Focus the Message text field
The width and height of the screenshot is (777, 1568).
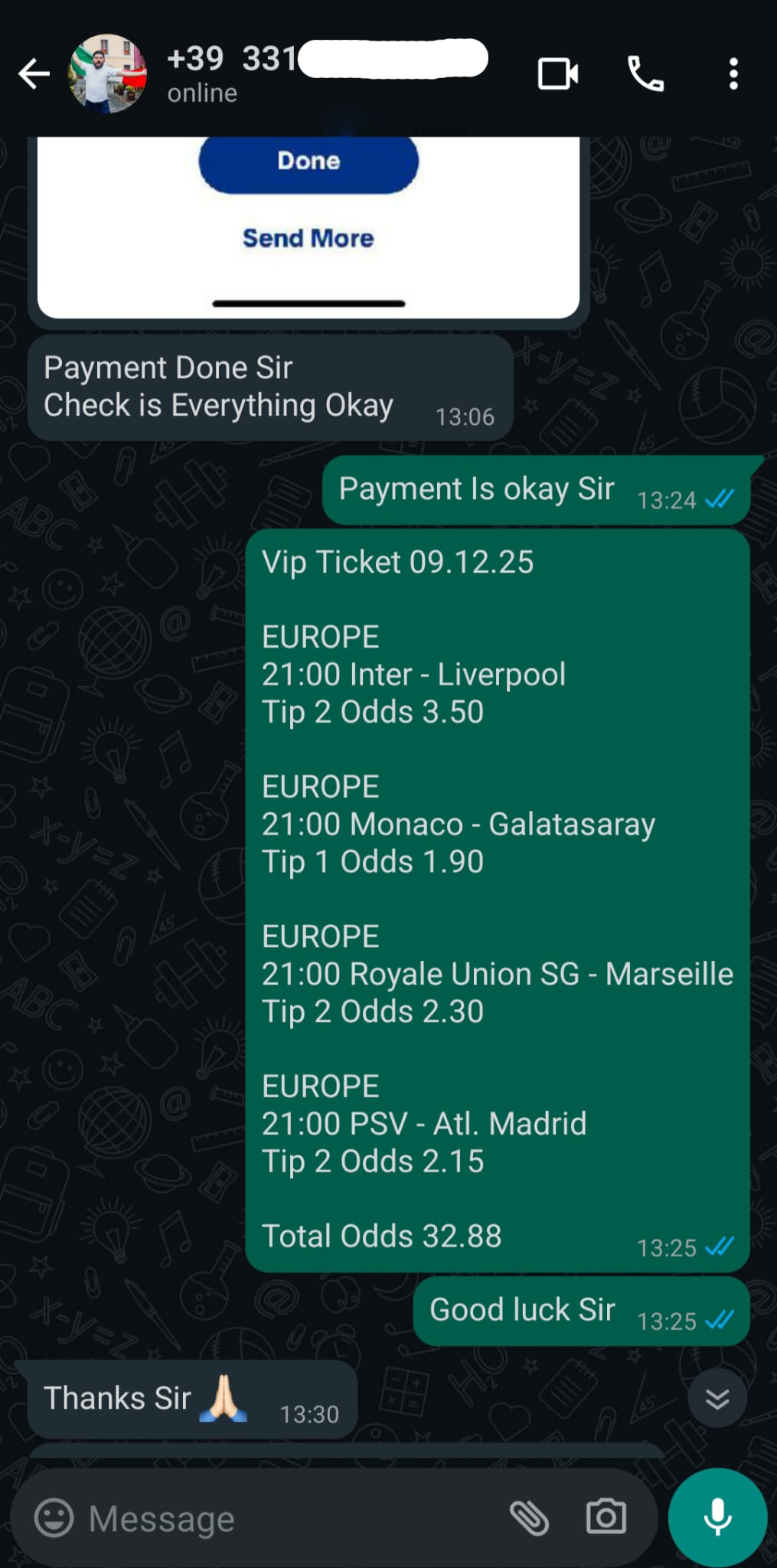[x=291, y=1518]
